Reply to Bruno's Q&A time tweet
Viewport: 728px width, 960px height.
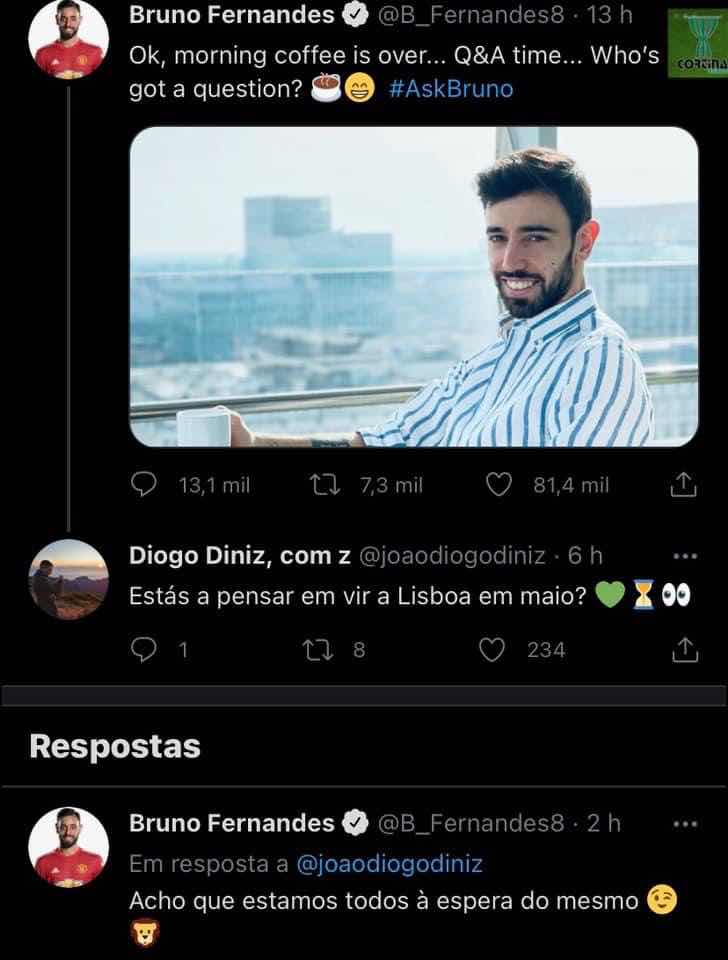145,485
